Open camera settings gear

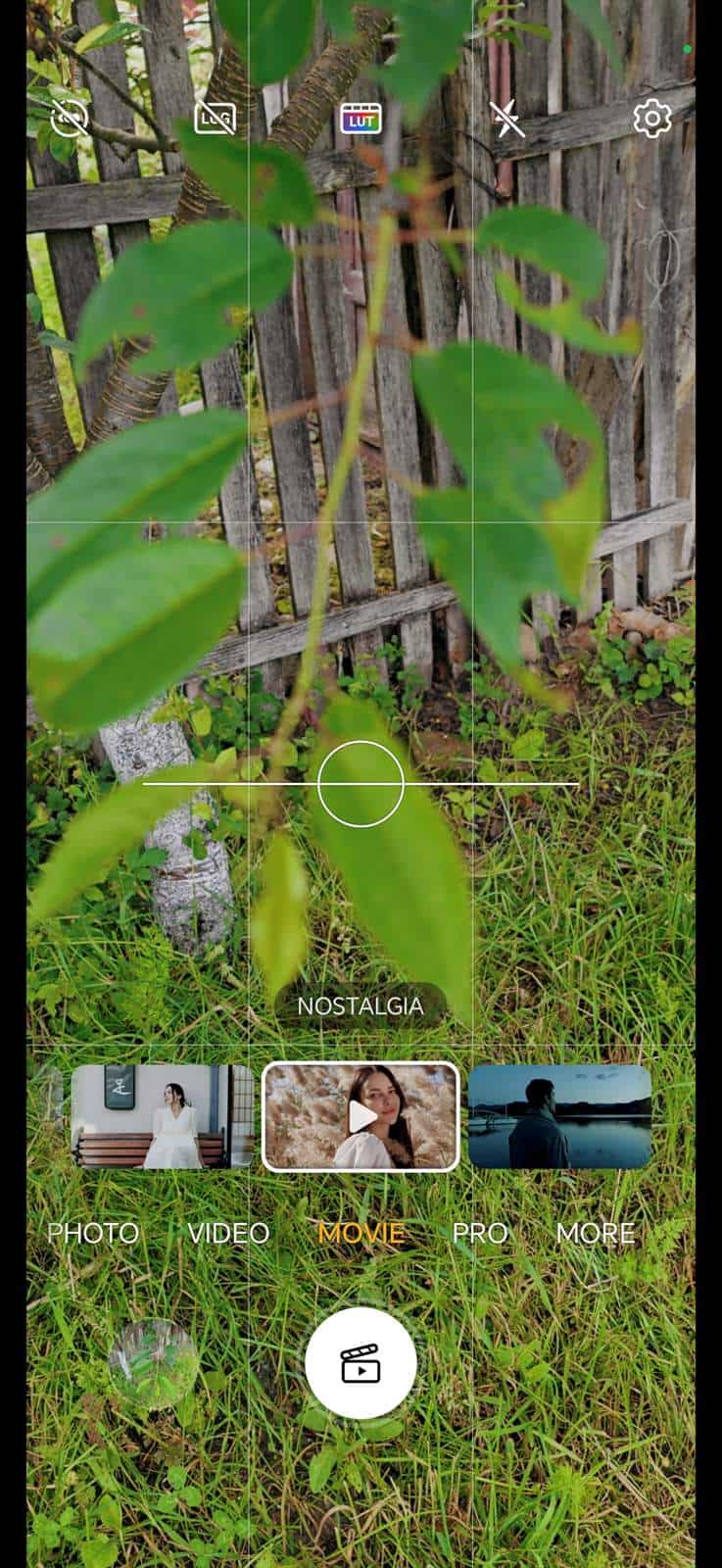(652, 119)
